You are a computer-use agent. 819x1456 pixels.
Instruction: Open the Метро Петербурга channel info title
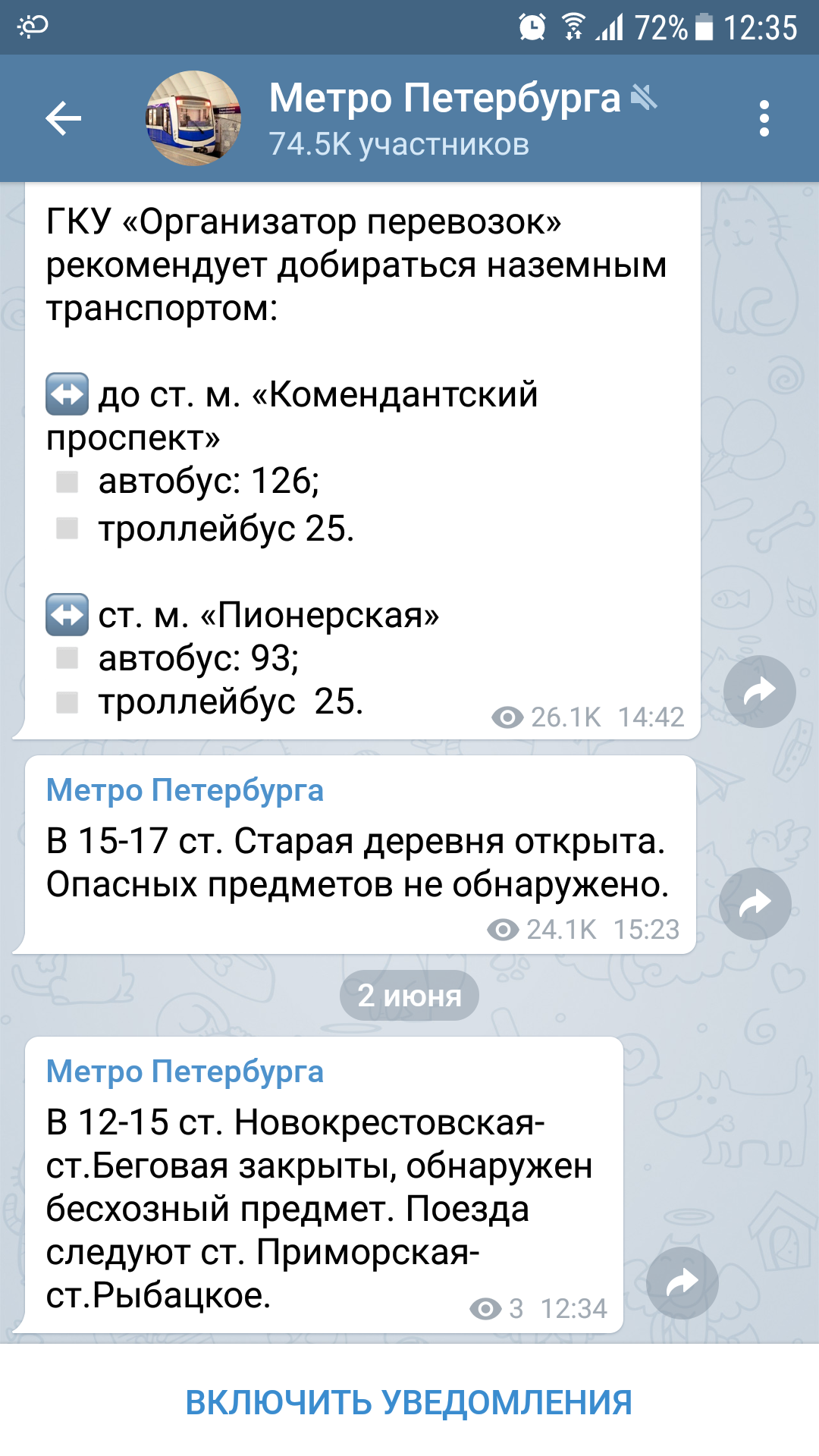pyautogui.click(x=444, y=99)
